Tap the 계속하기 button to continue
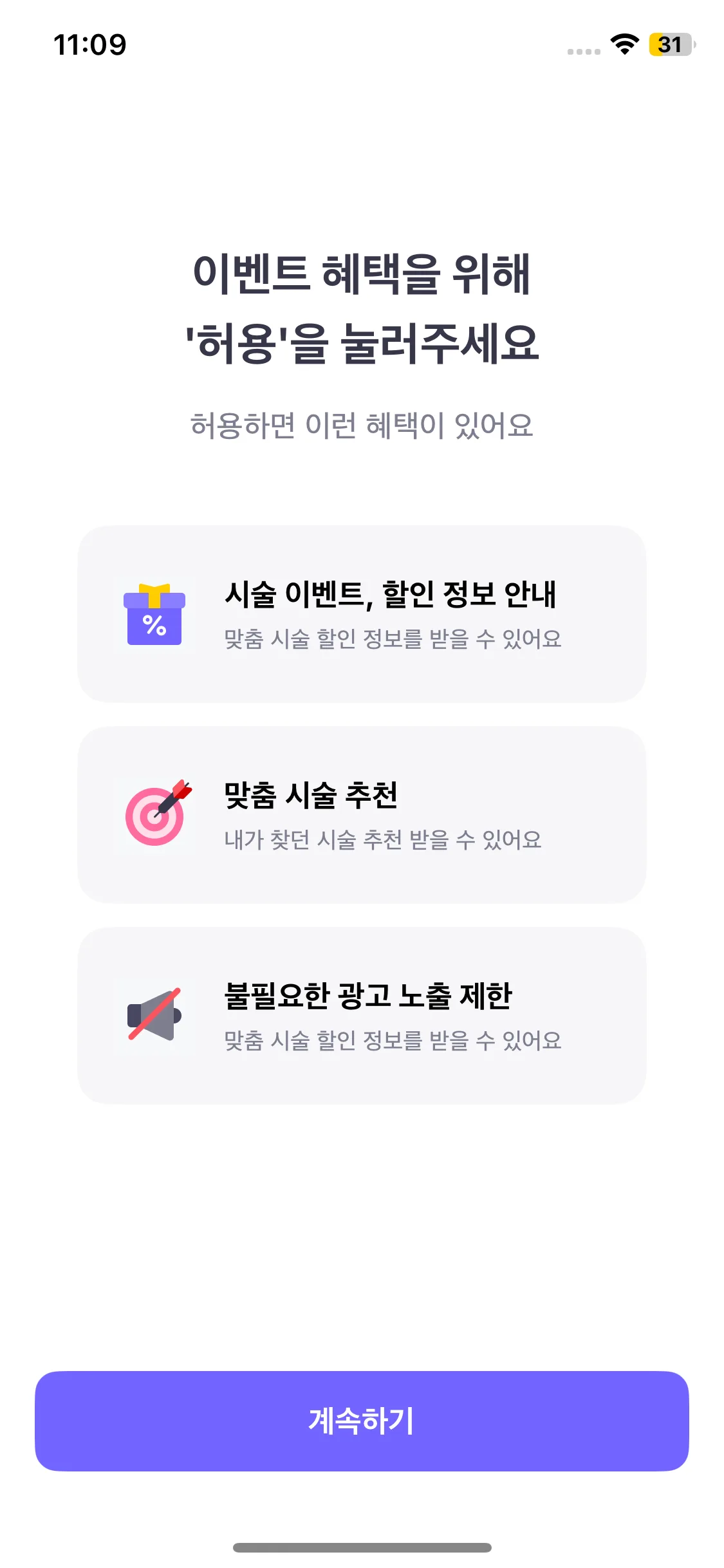This screenshot has height=1568, width=724. pos(362,1421)
